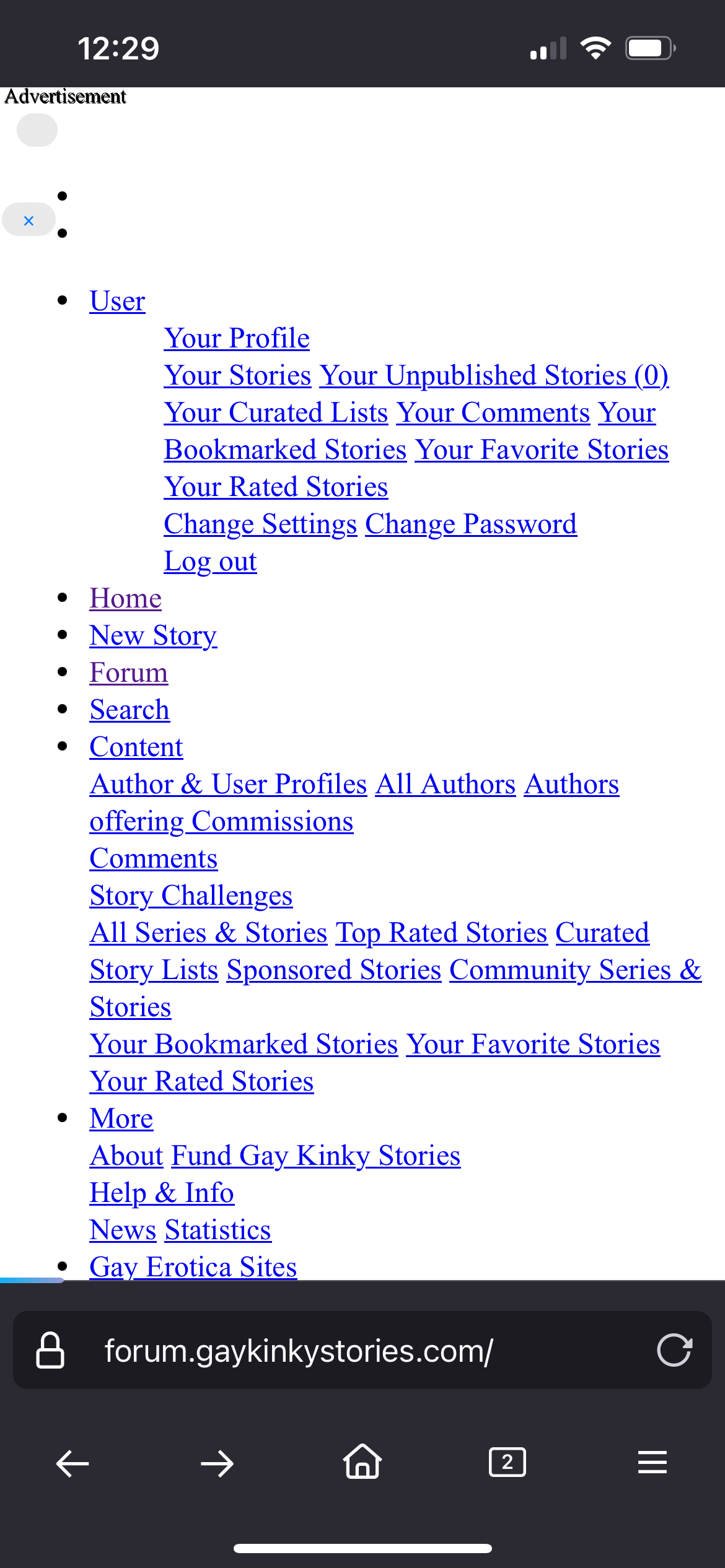Open the Your Profile link
The height and width of the screenshot is (1568, 725).
[x=237, y=338]
